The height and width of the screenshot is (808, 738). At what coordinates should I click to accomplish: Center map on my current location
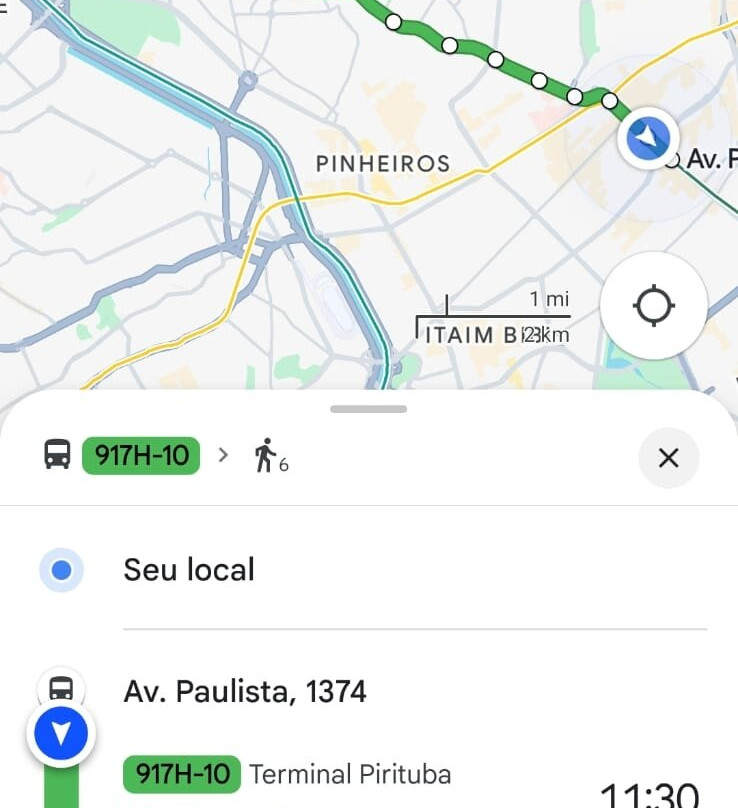pos(654,305)
